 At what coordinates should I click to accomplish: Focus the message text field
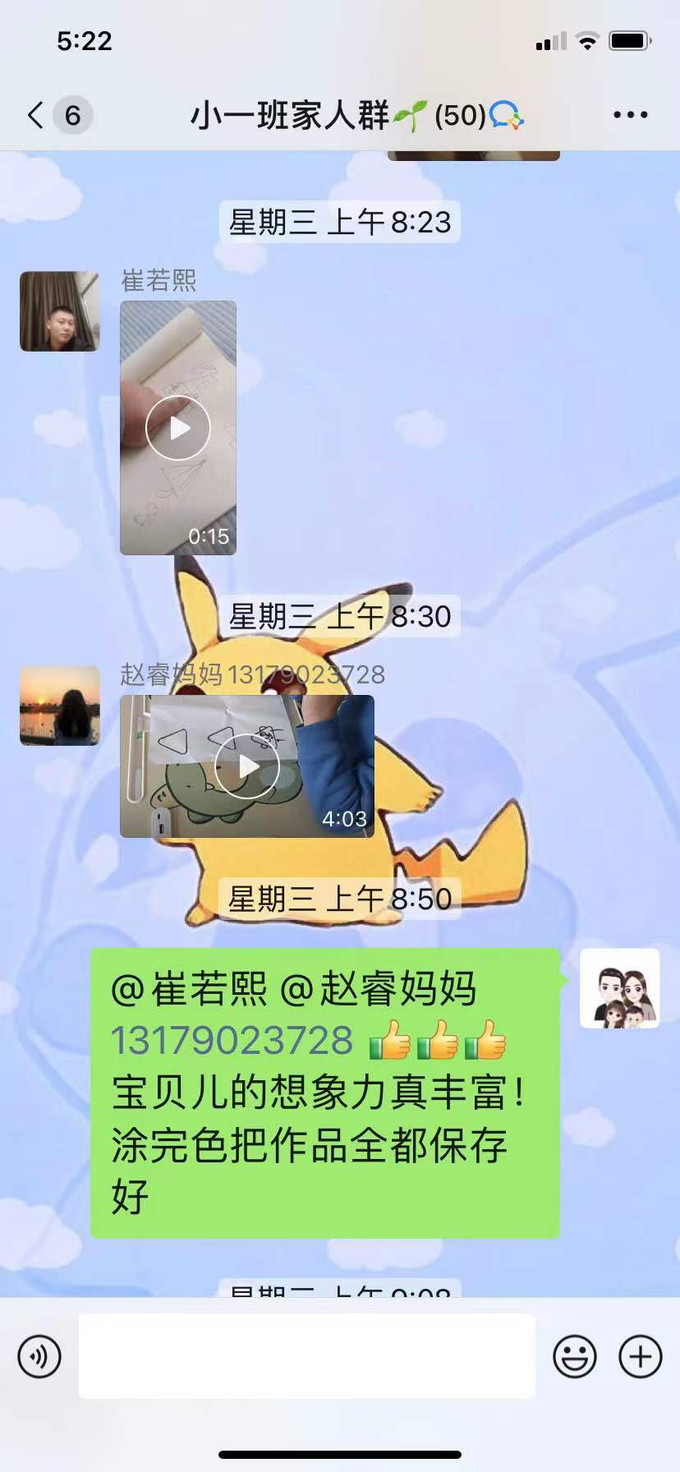pyautogui.click(x=306, y=1356)
